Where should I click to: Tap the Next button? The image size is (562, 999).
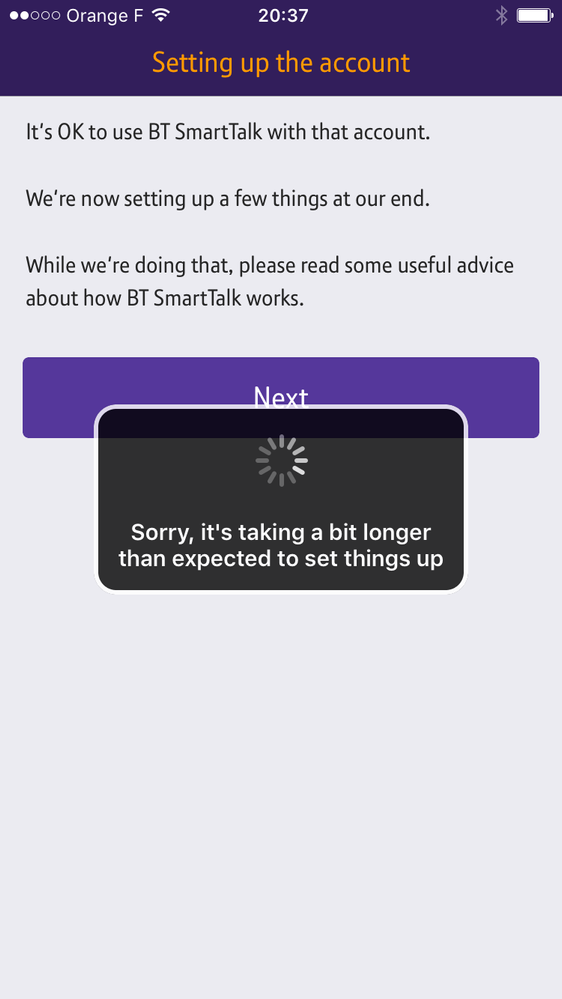pyautogui.click(x=281, y=397)
